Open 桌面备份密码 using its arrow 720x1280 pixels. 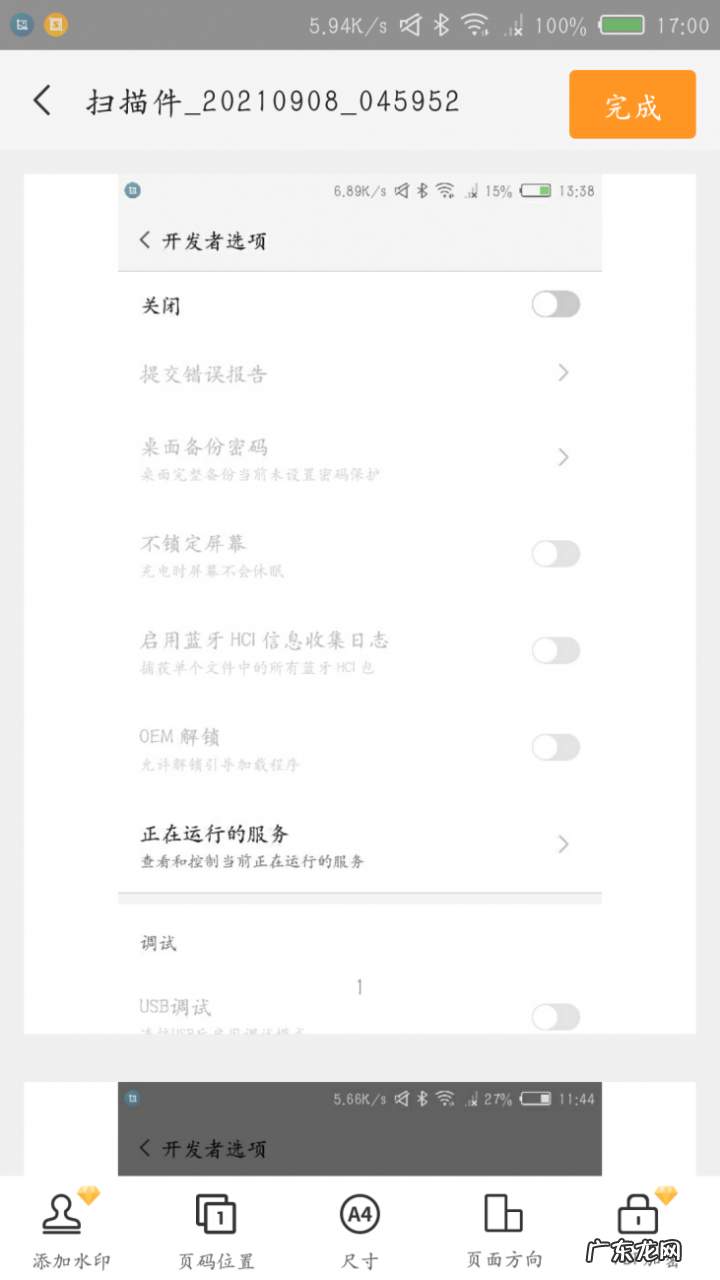point(563,457)
